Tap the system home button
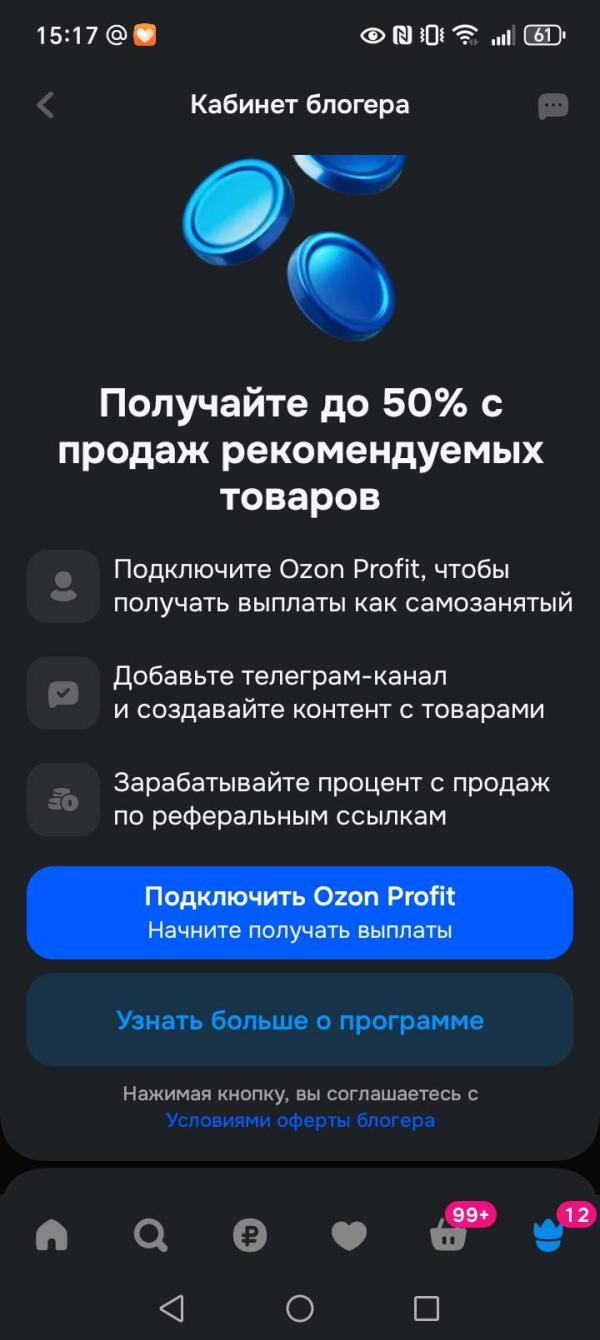Screen dimensions: 600x1340 300,1308
